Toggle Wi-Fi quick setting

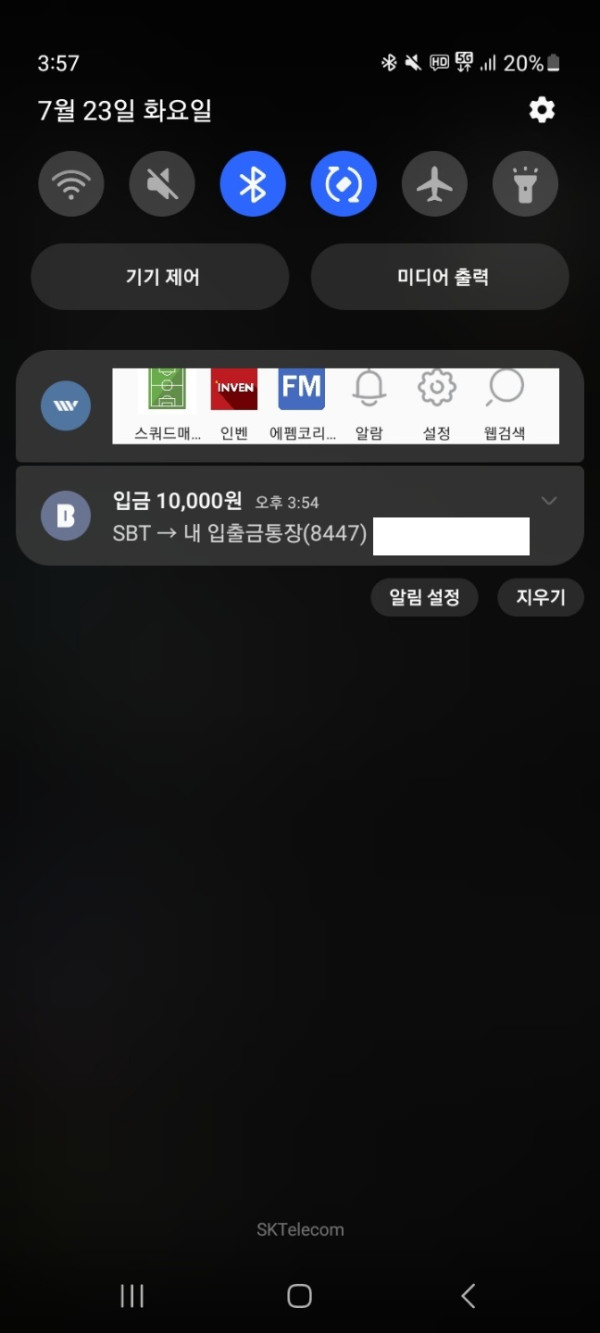[71, 184]
